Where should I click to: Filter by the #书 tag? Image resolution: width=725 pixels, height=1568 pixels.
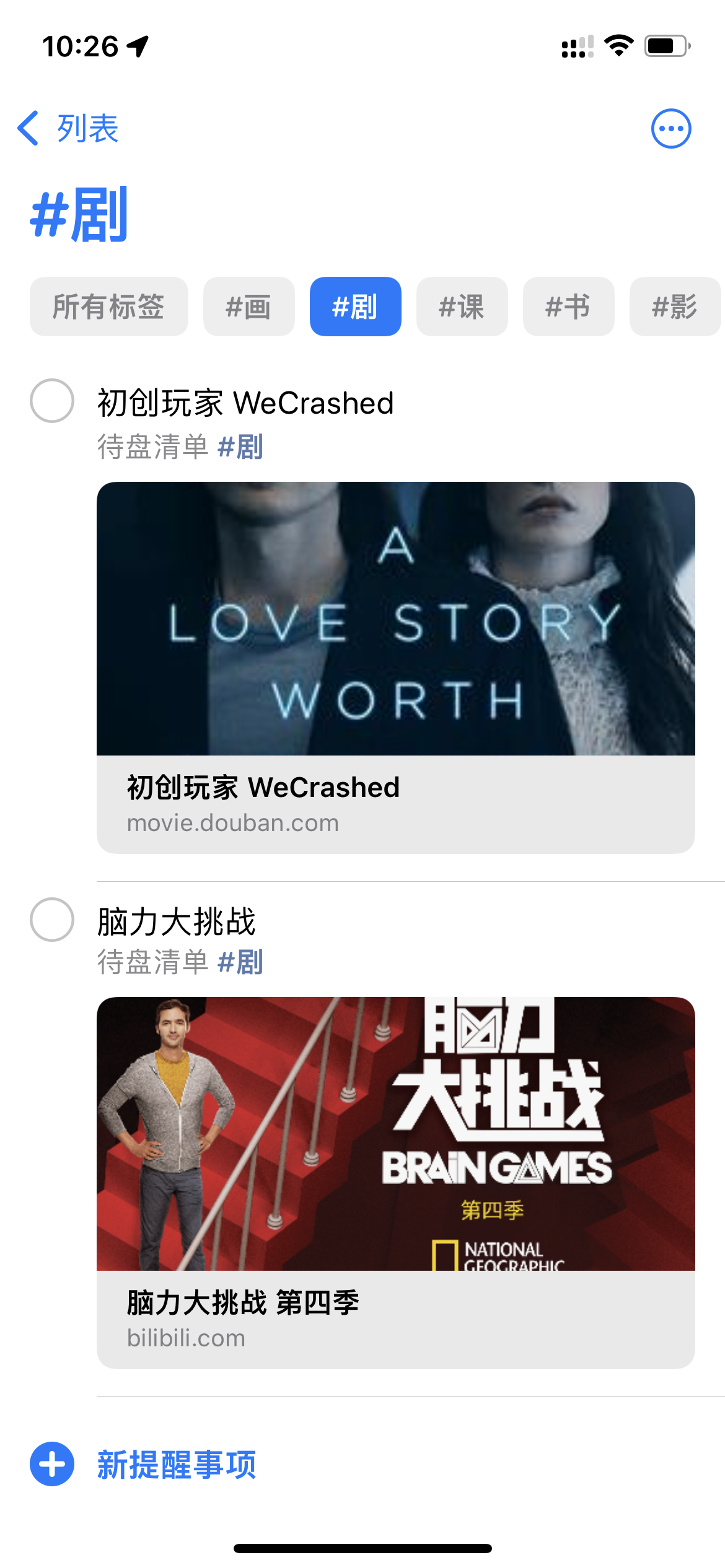tap(569, 307)
